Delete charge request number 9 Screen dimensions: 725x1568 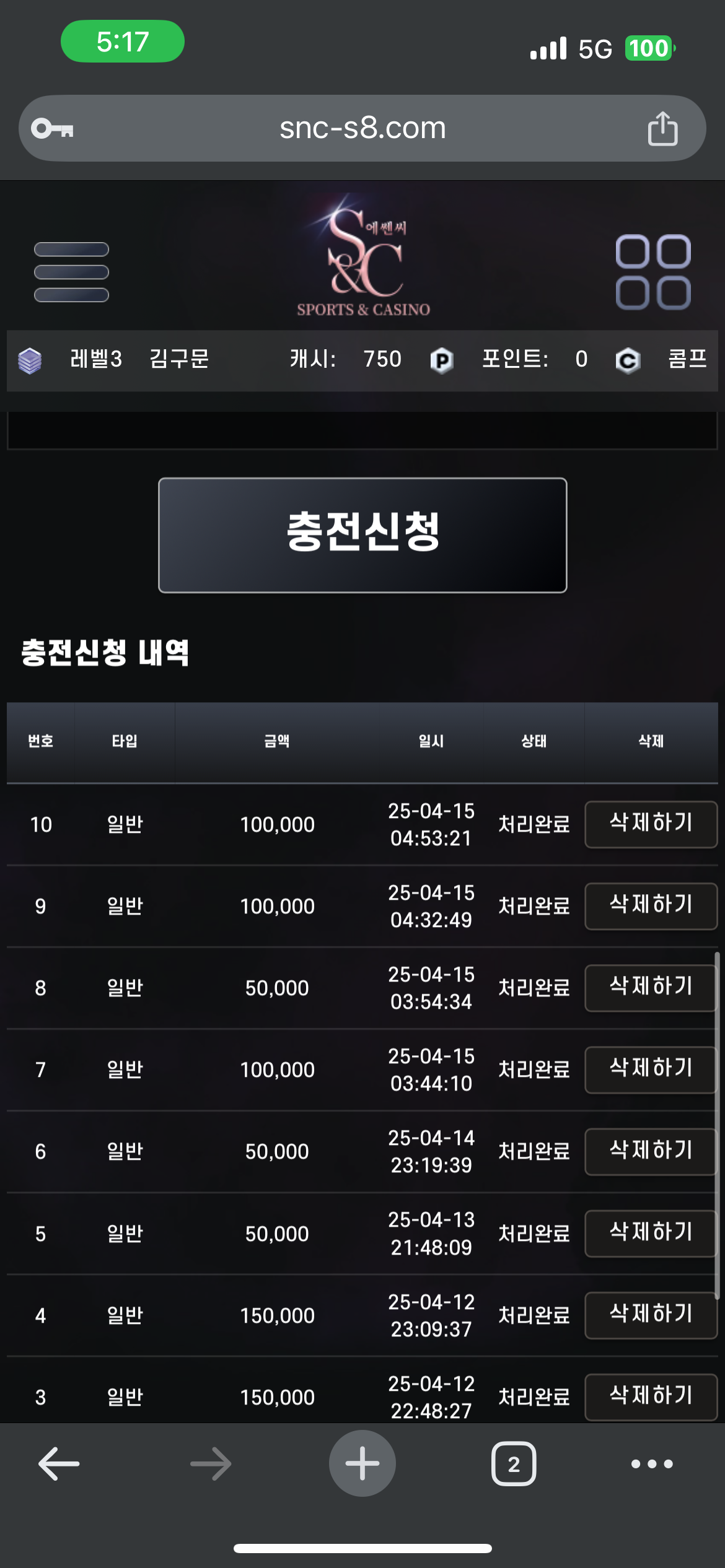point(651,905)
